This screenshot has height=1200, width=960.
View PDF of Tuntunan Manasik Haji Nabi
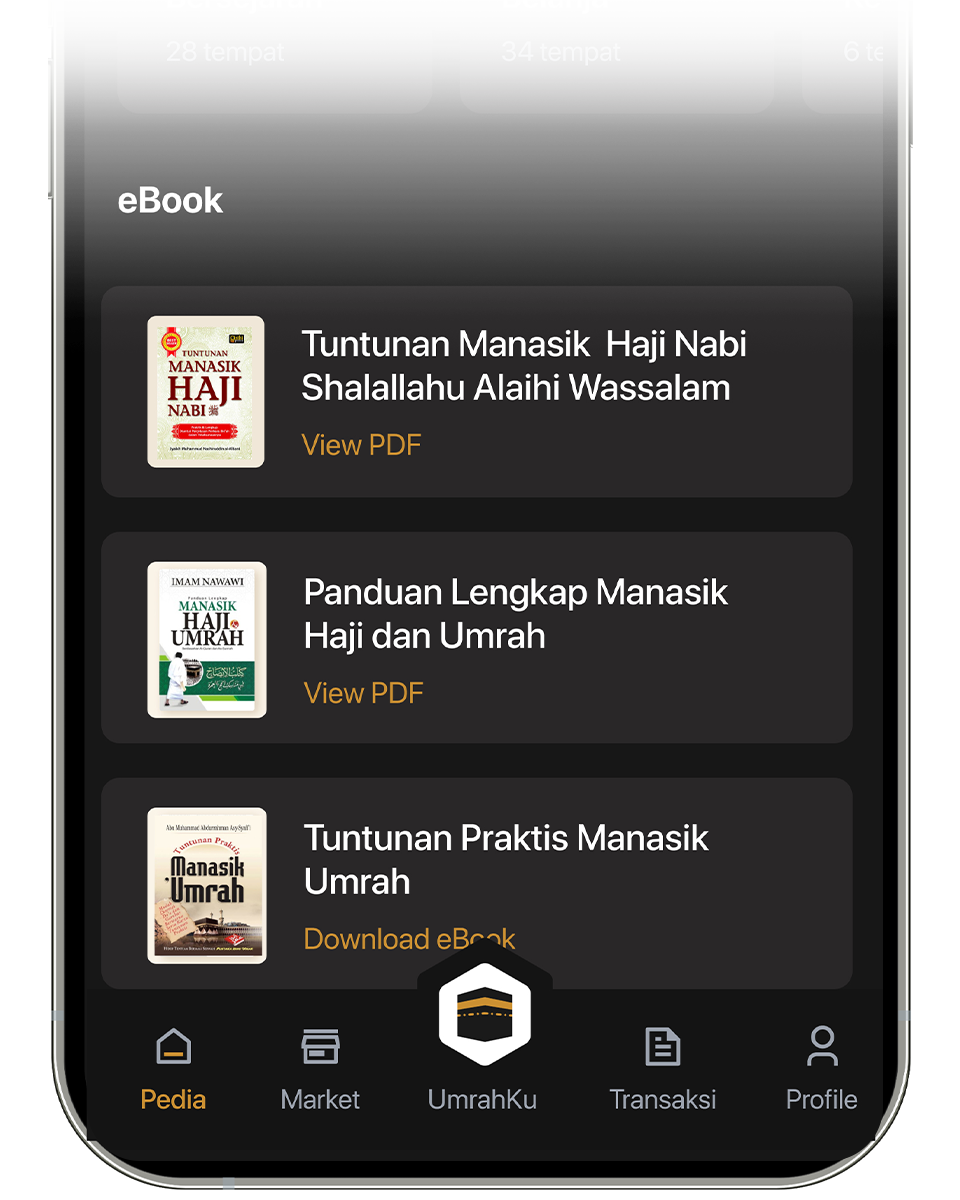coord(361,445)
